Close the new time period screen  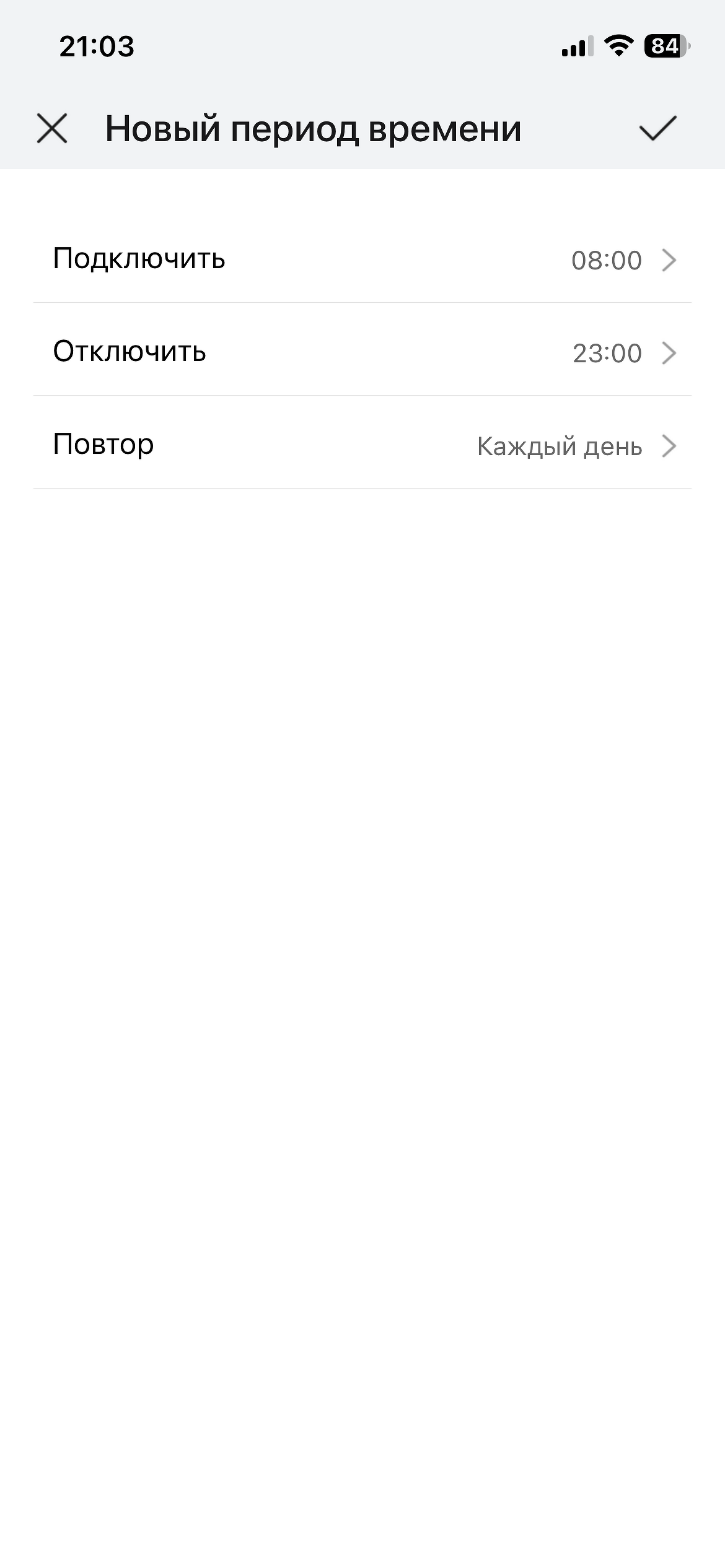[x=52, y=129]
